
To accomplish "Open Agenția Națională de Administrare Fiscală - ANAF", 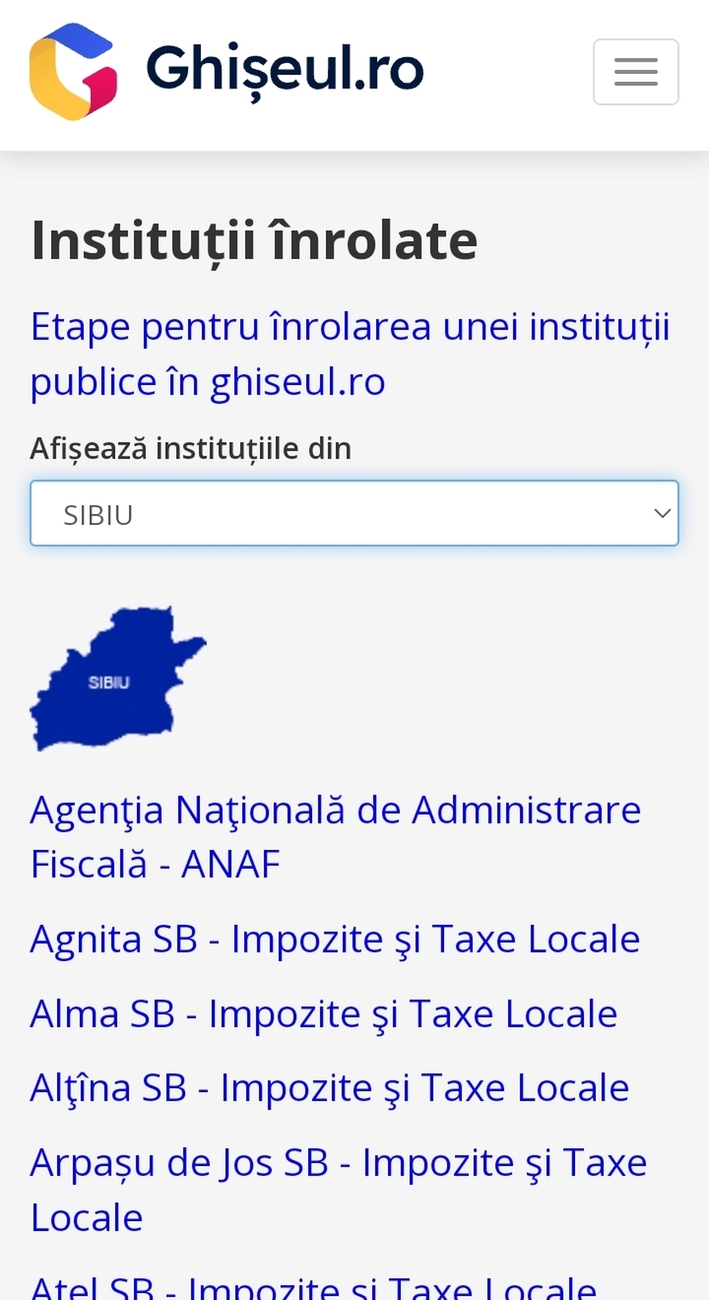I will coord(336,837).
